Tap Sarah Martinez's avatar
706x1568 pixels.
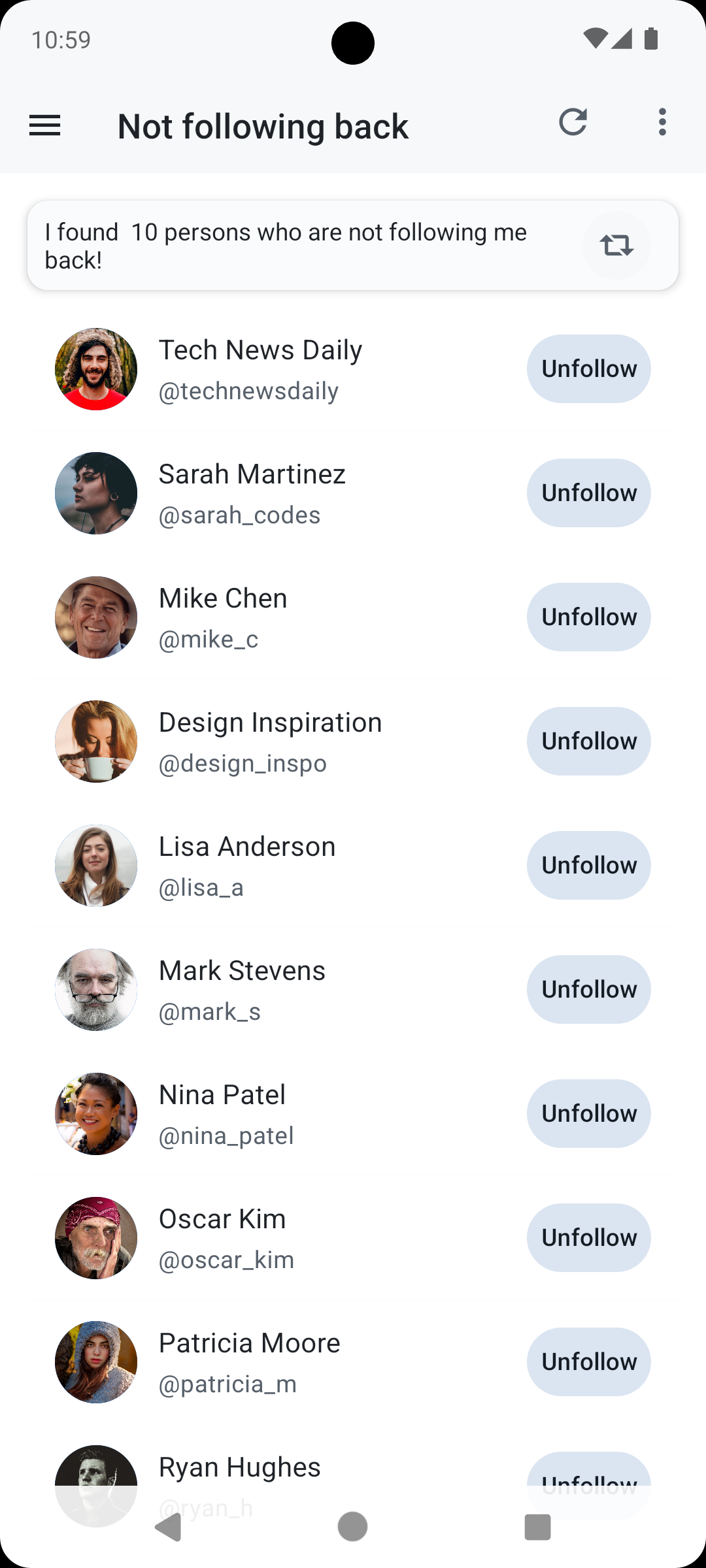pos(95,493)
